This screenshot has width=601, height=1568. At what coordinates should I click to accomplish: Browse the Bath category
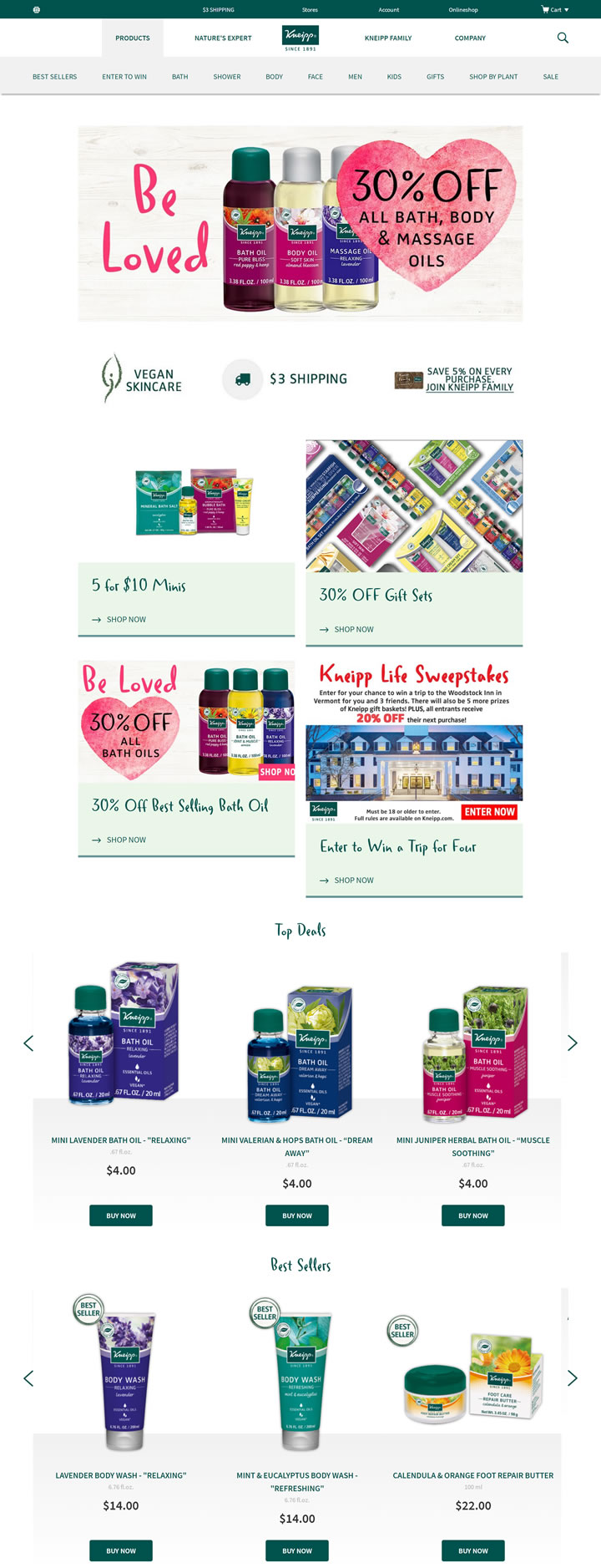(179, 77)
